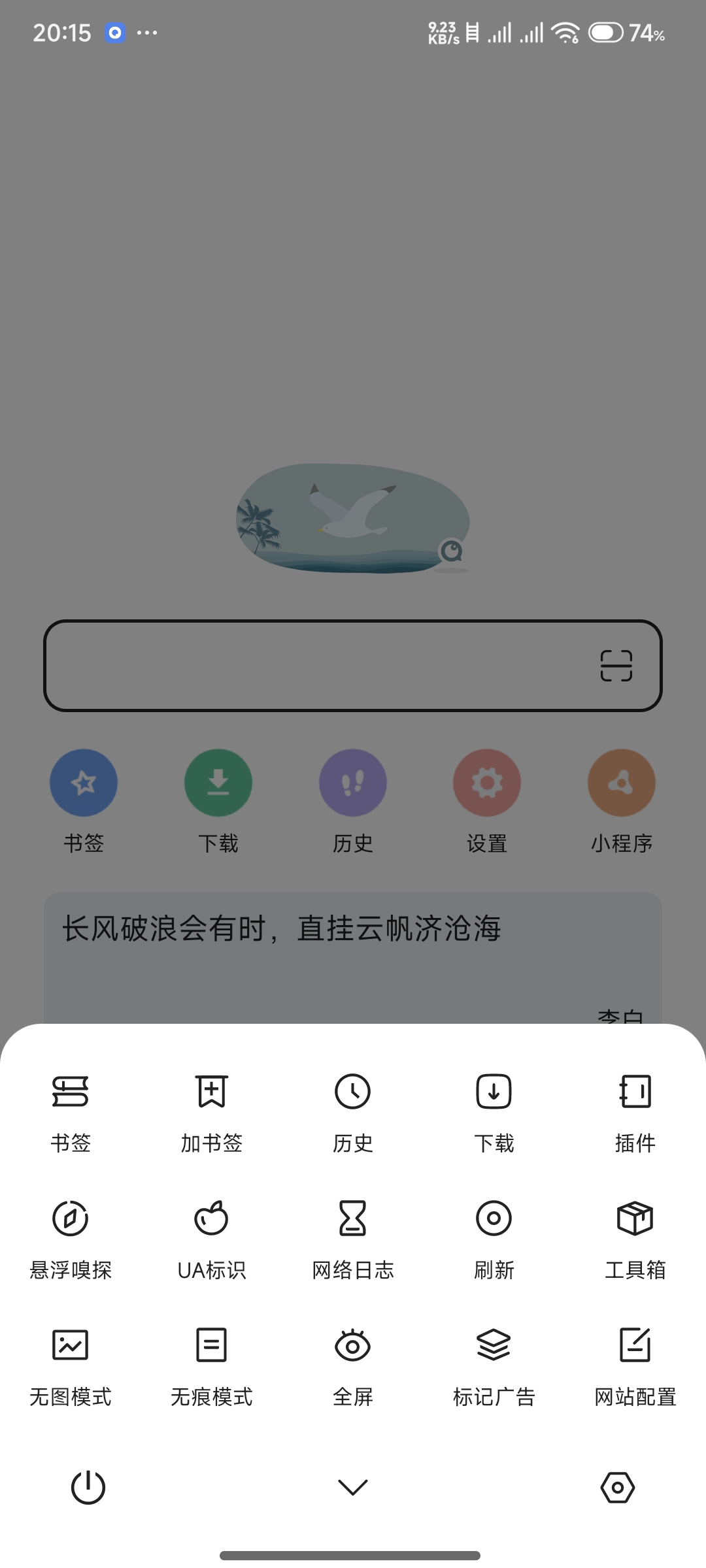Tap the power icon to exit browser
This screenshot has width=706, height=1568.
pyautogui.click(x=88, y=1488)
